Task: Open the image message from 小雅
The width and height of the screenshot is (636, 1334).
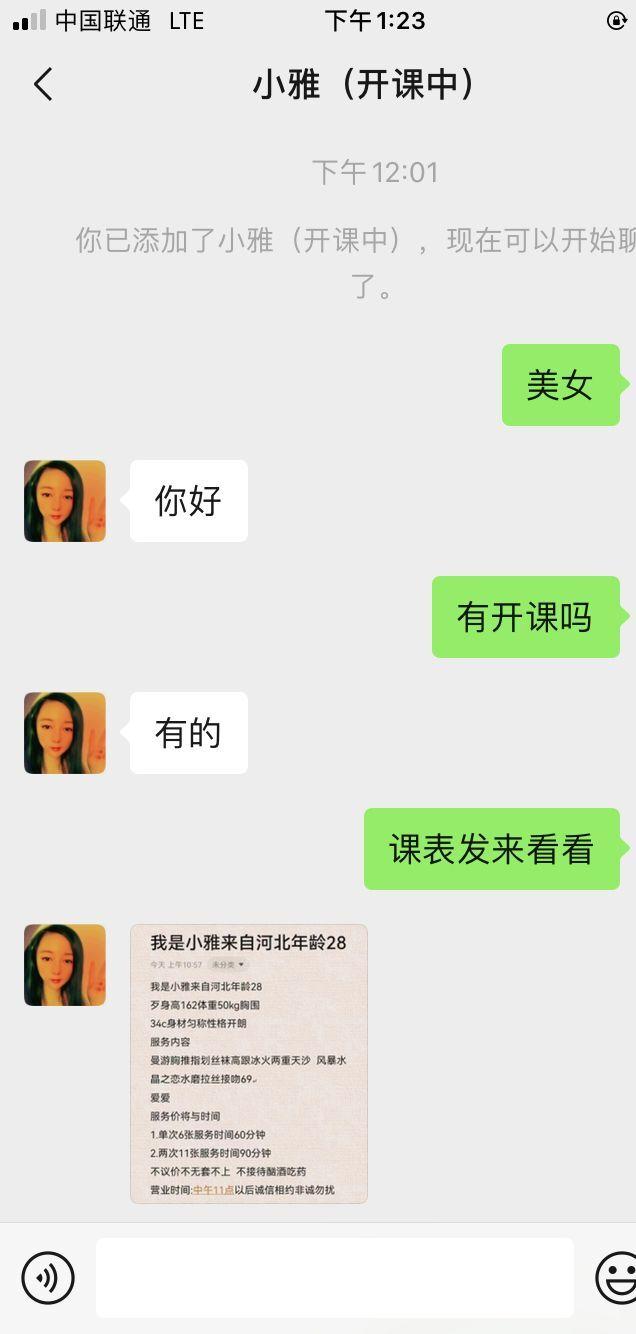Action: (249, 1063)
